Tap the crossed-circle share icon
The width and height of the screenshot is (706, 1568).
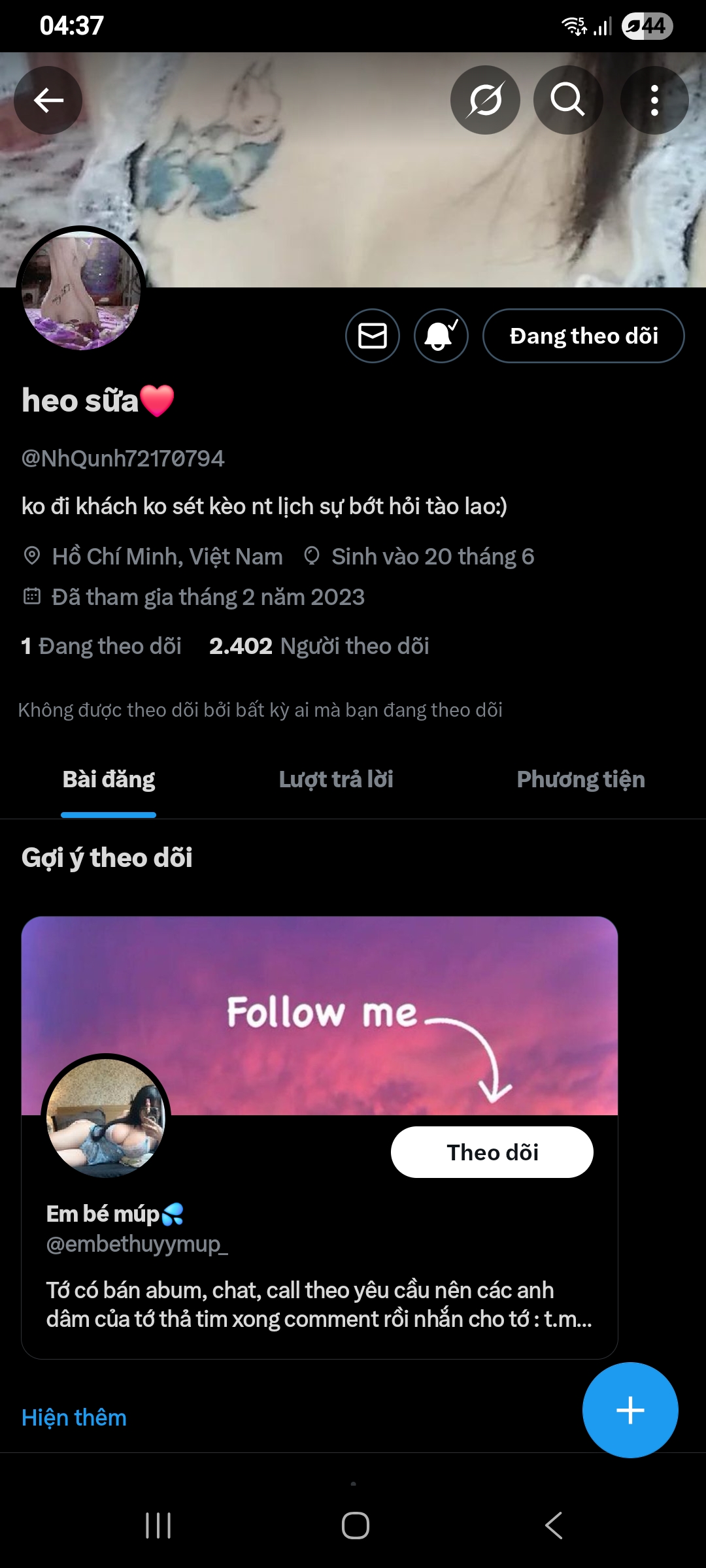(485, 100)
